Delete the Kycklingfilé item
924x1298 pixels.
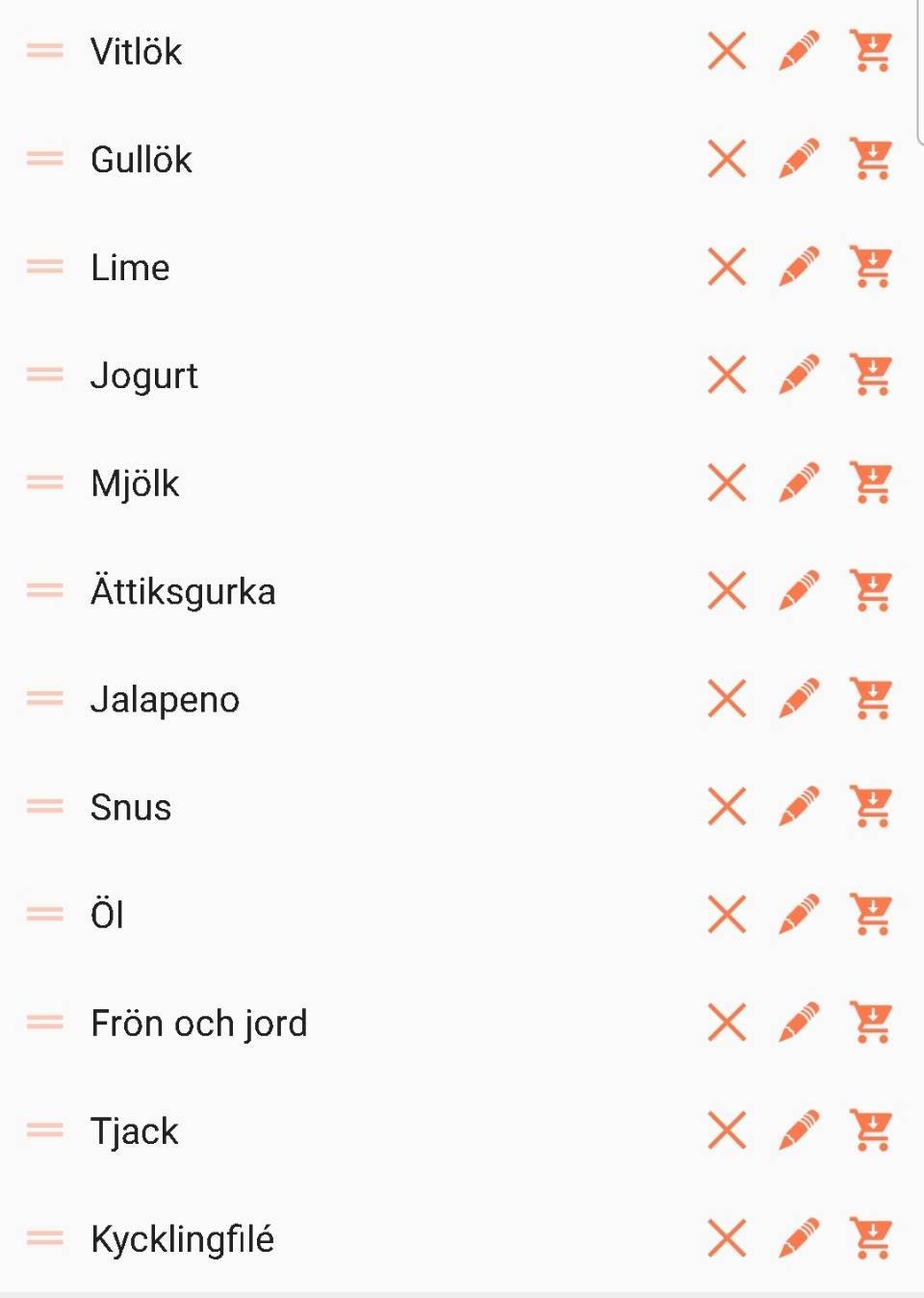tap(727, 1238)
